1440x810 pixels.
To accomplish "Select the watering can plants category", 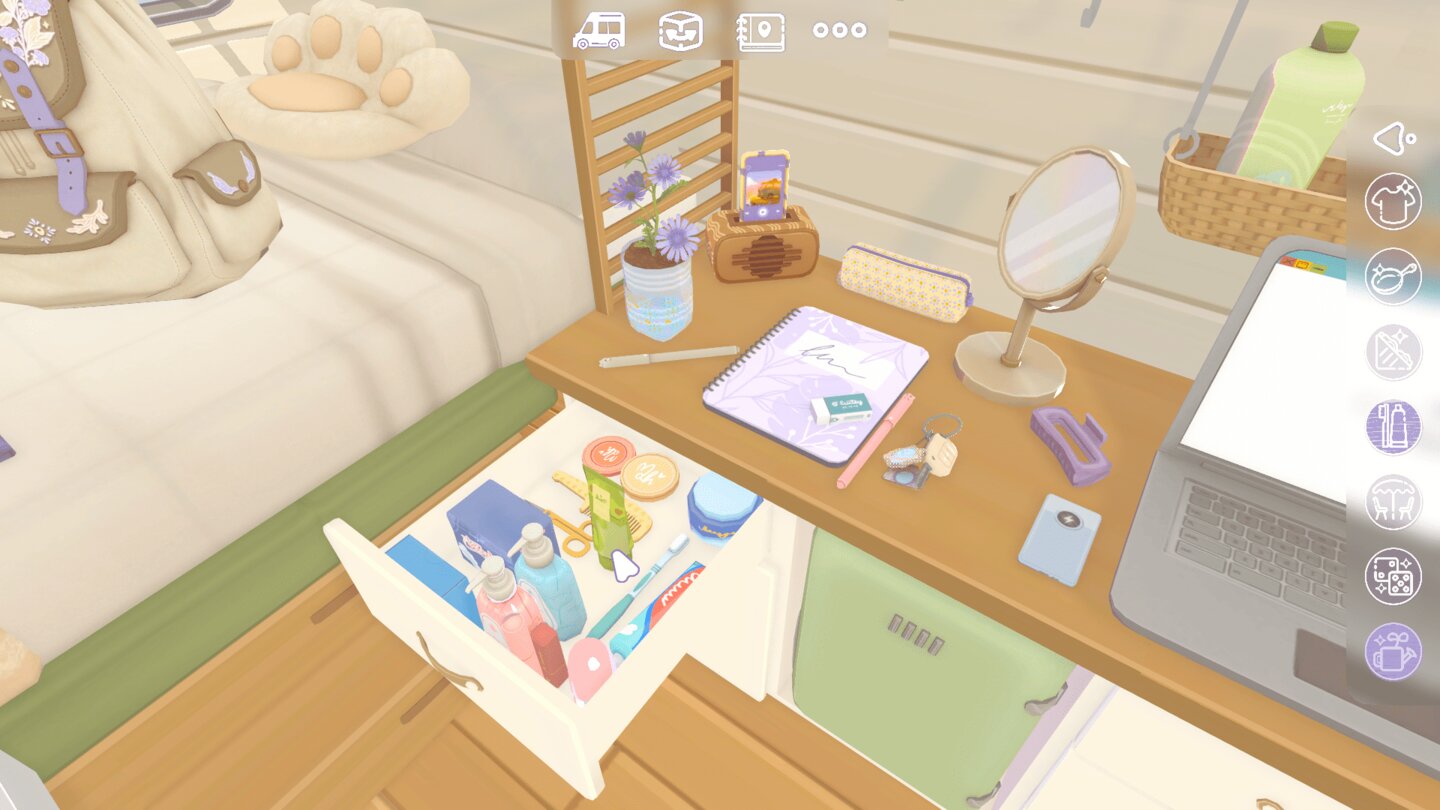I will click(1393, 652).
